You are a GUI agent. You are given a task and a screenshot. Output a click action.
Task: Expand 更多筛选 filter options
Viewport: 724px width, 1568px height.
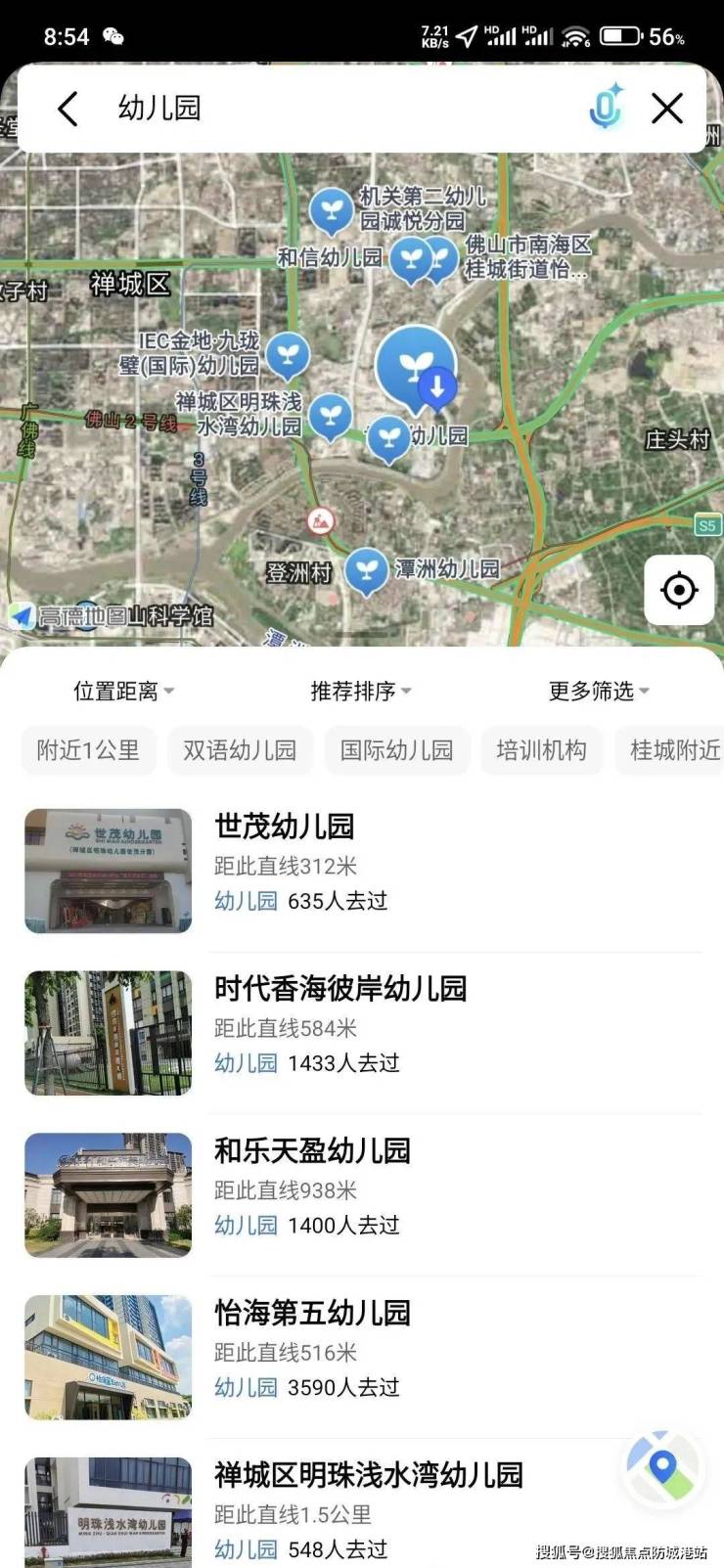(598, 692)
